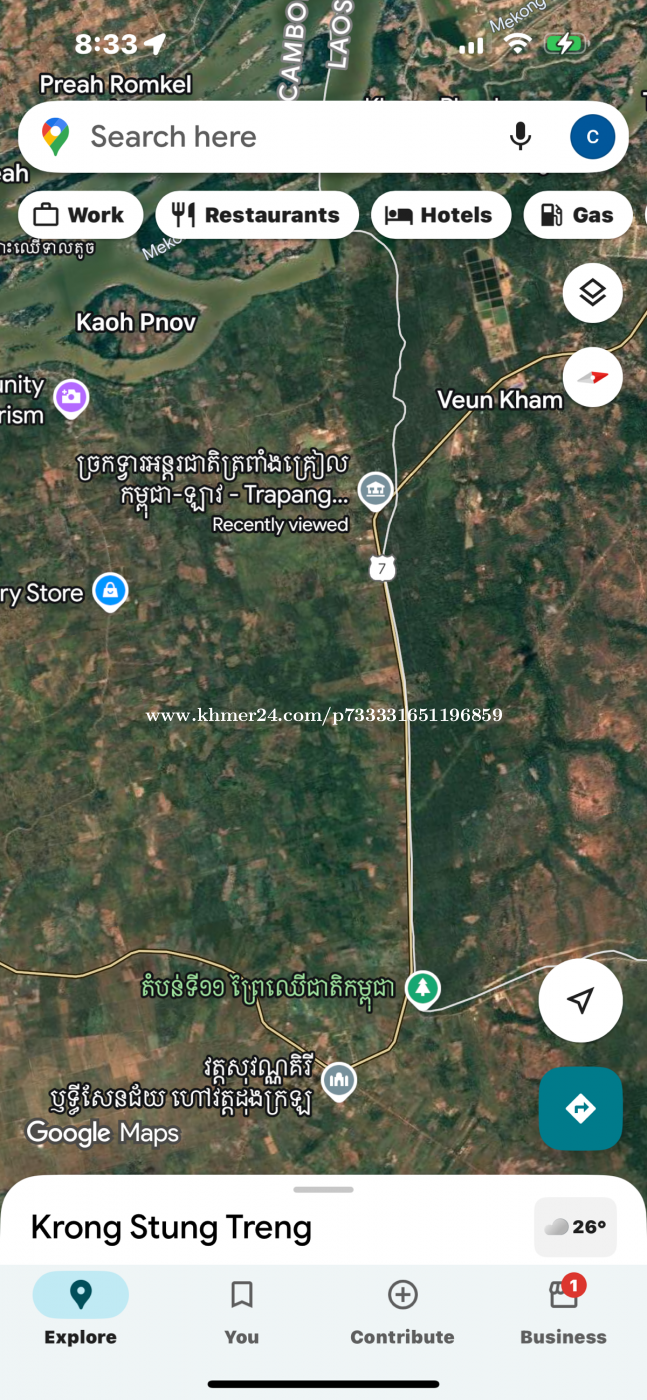This screenshot has height=1400, width=647.
Task: Check the 26° weather widget
Action: 576,1227
